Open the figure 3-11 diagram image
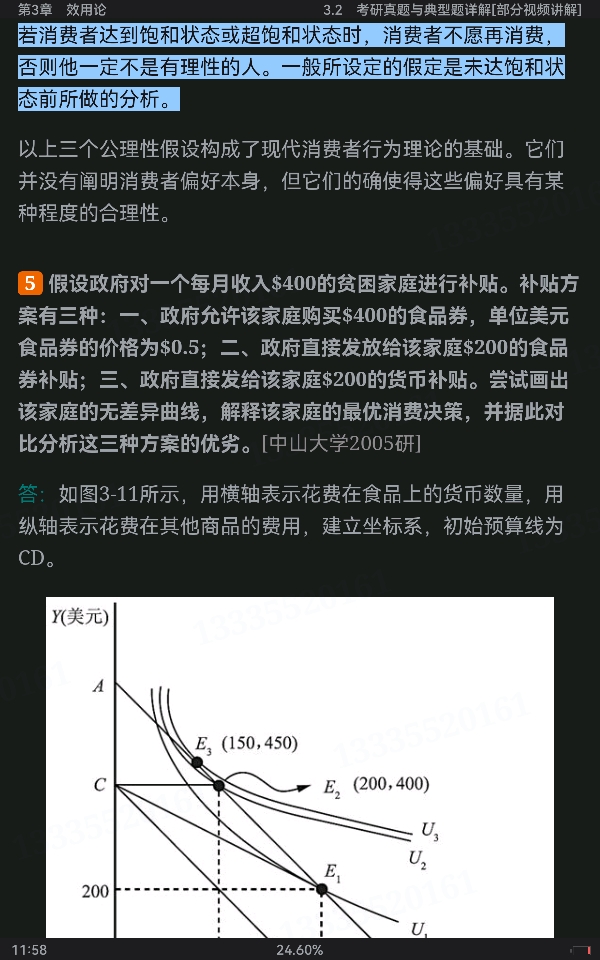Image resolution: width=600 pixels, height=960 pixels. 299,767
